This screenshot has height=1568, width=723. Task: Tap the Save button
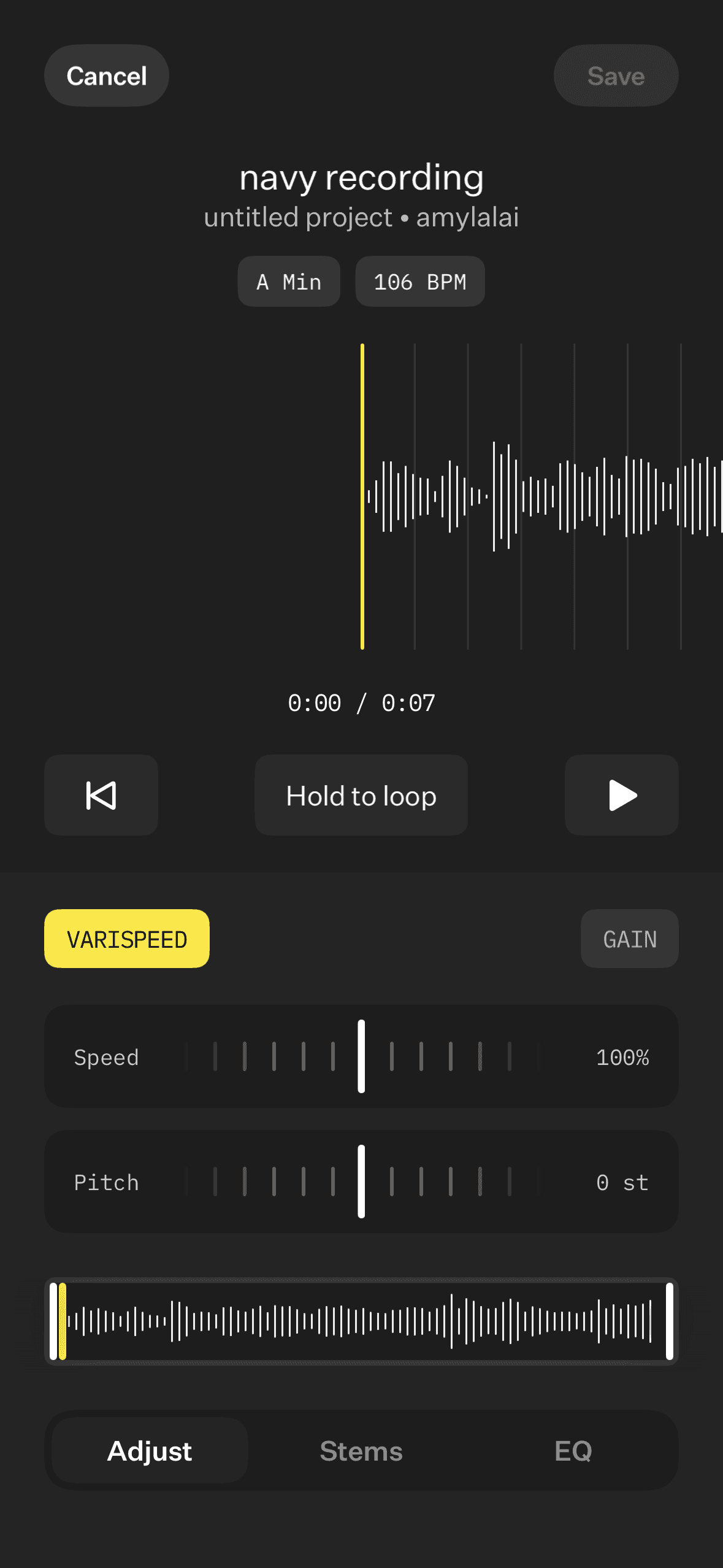pos(616,76)
